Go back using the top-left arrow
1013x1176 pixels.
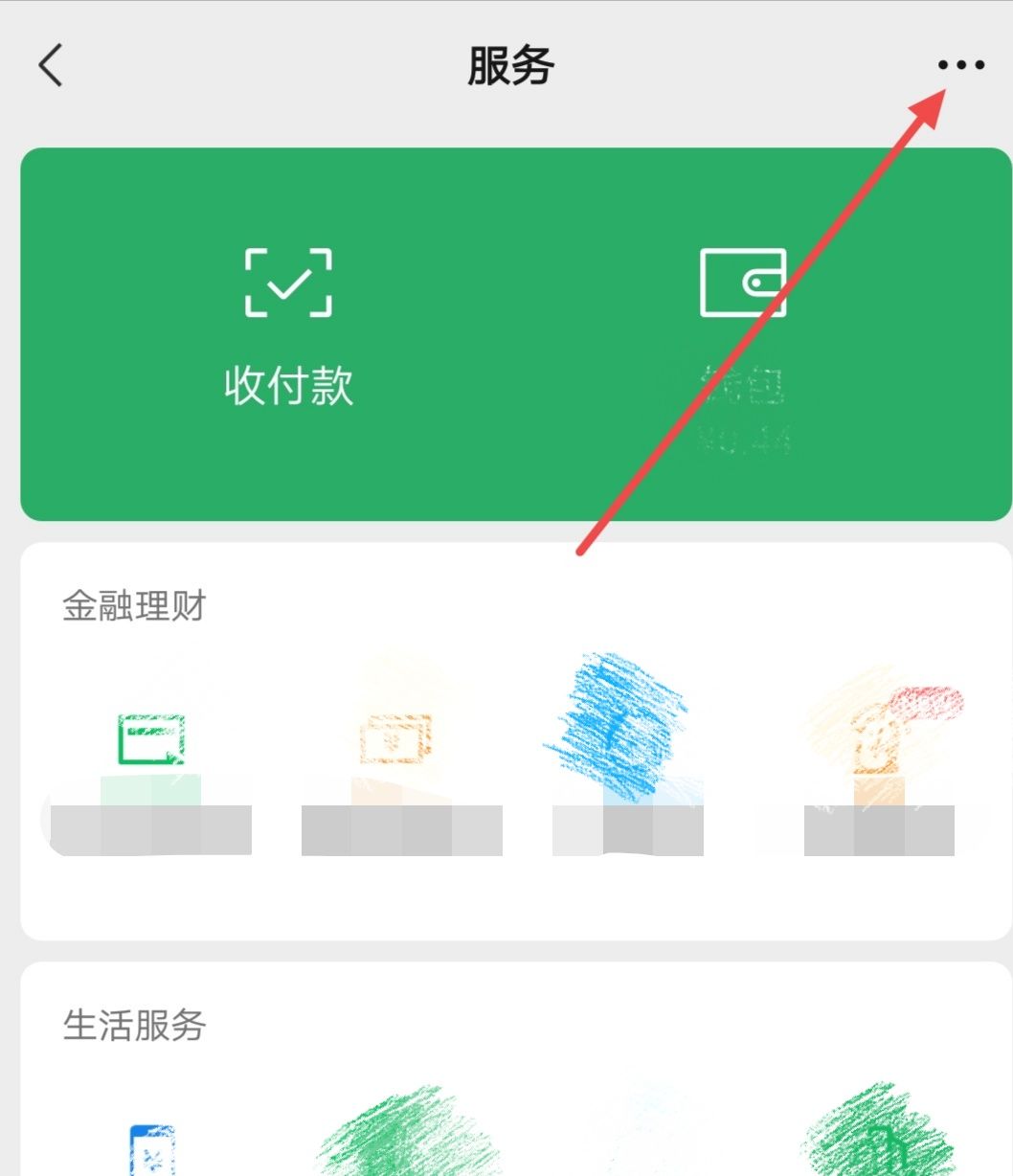point(52,66)
